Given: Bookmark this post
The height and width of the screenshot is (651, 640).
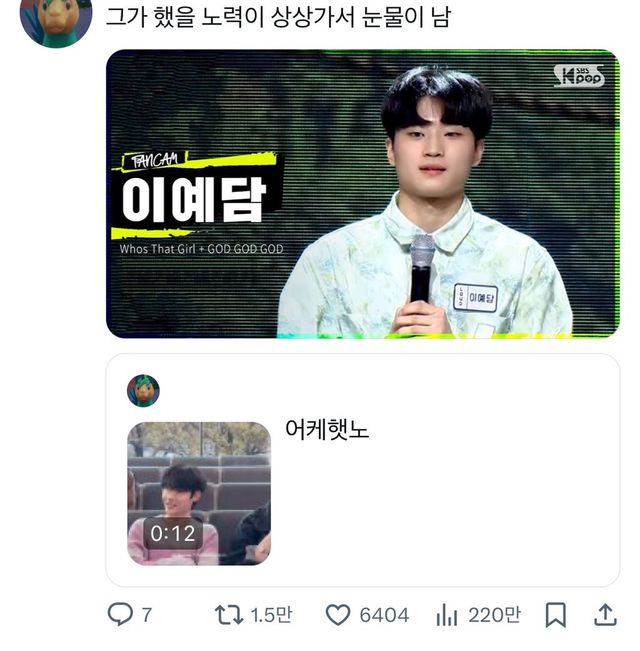Looking at the screenshot, I should [x=557, y=614].
